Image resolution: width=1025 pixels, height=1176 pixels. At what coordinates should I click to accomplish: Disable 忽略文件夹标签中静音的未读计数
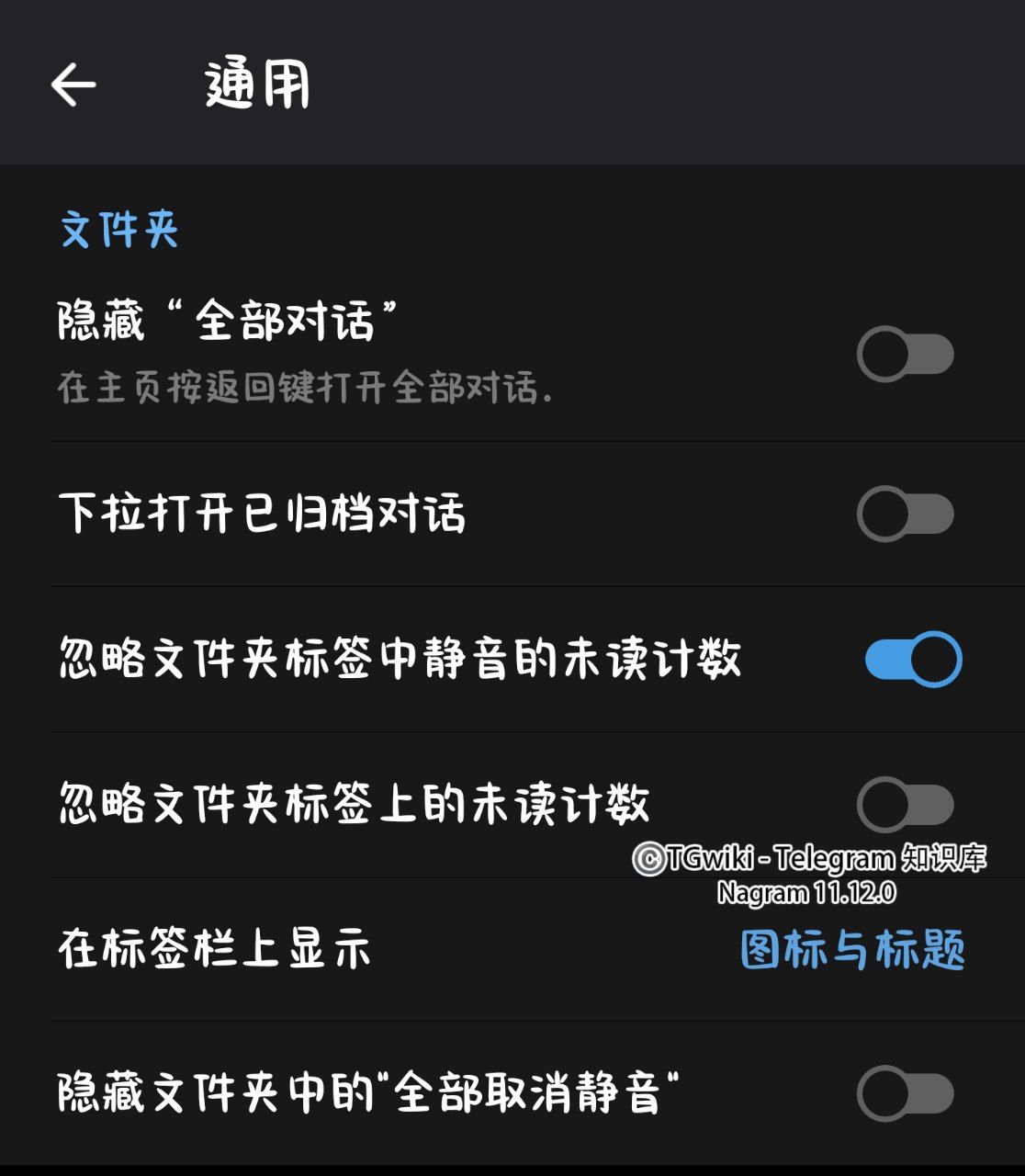(x=913, y=659)
